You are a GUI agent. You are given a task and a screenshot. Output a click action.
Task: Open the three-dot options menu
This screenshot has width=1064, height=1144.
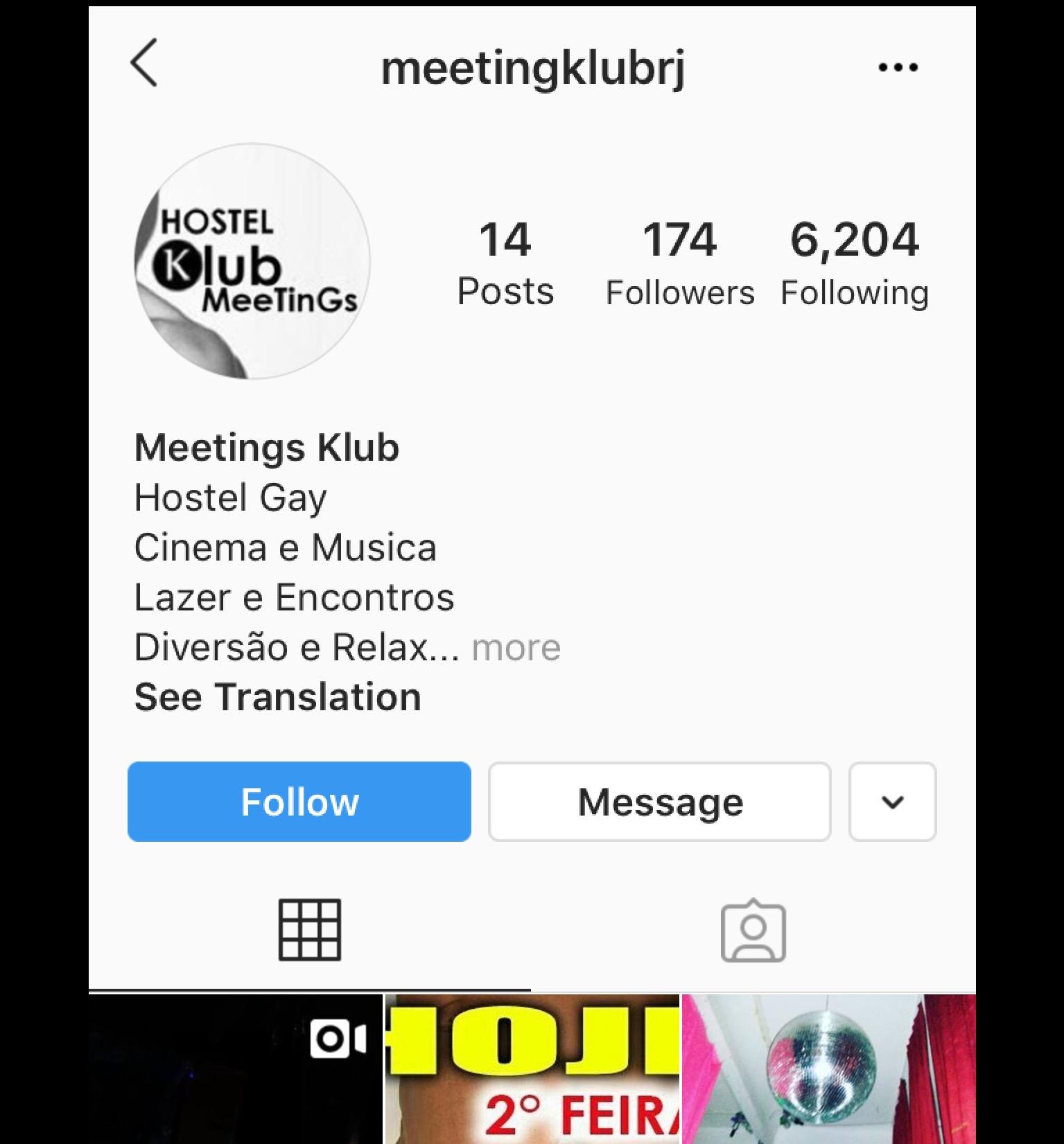point(898,67)
